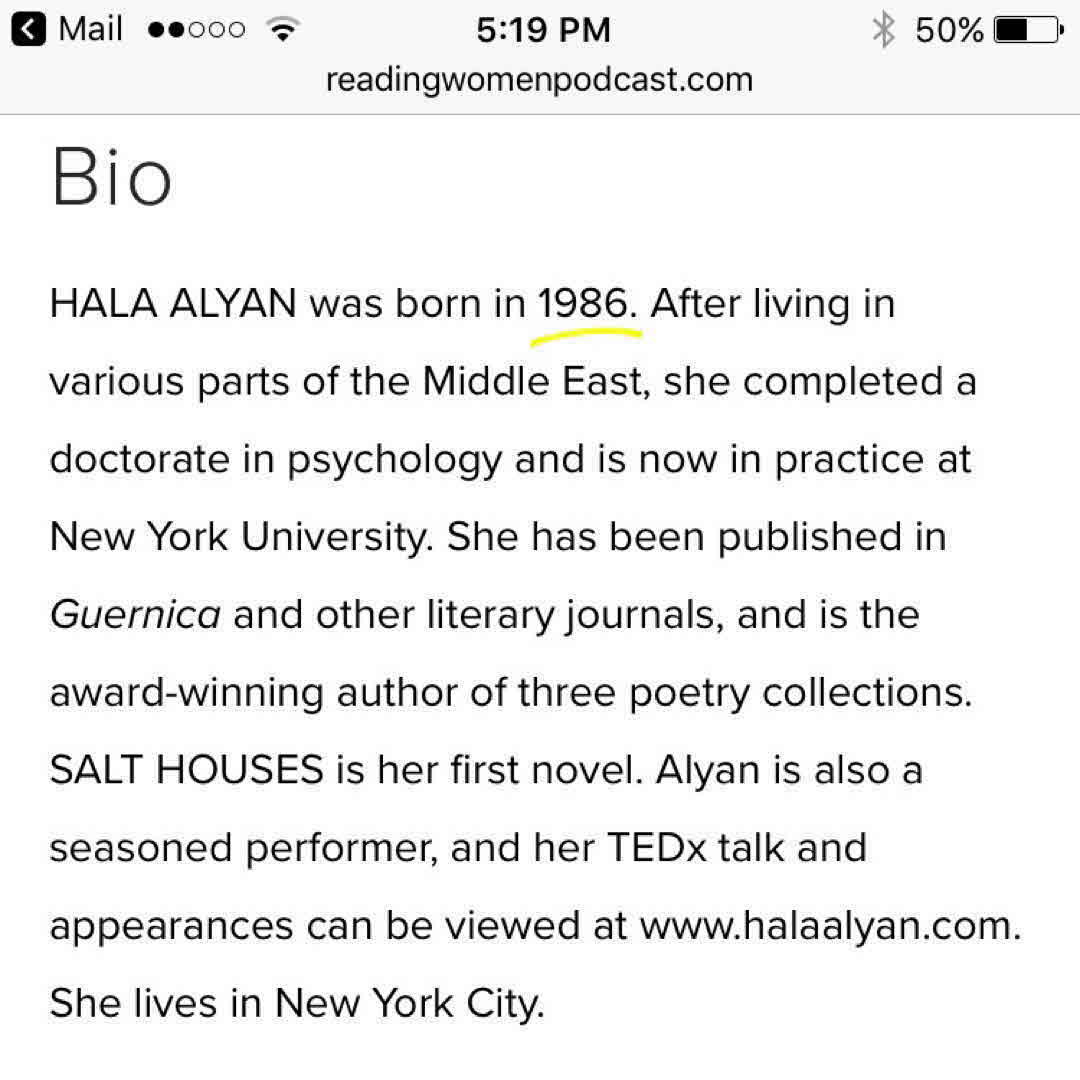Tap the readingwomenpodcast.com address bar
The height and width of the screenshot is (1080, 1080).
click(539, 79)
